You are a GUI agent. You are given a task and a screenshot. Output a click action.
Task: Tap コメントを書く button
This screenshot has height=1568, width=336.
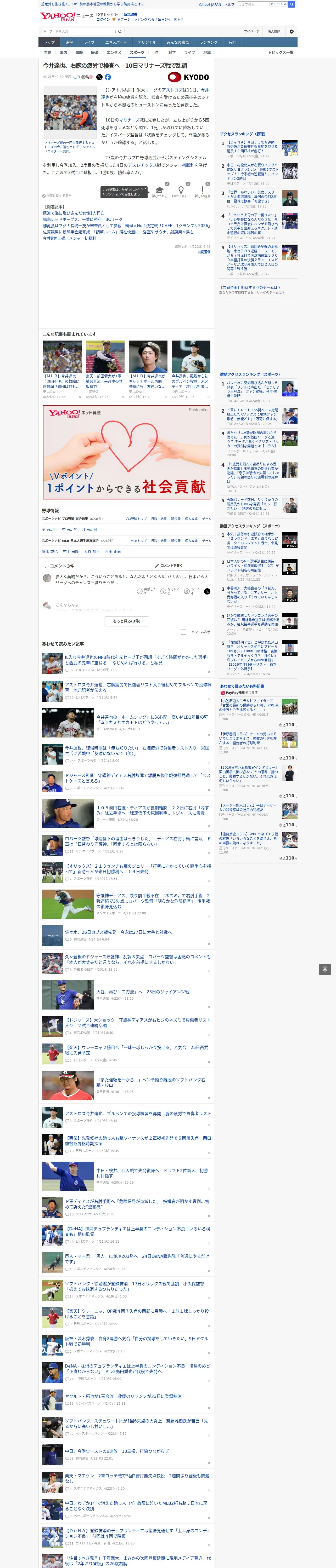tap(168, 566)
